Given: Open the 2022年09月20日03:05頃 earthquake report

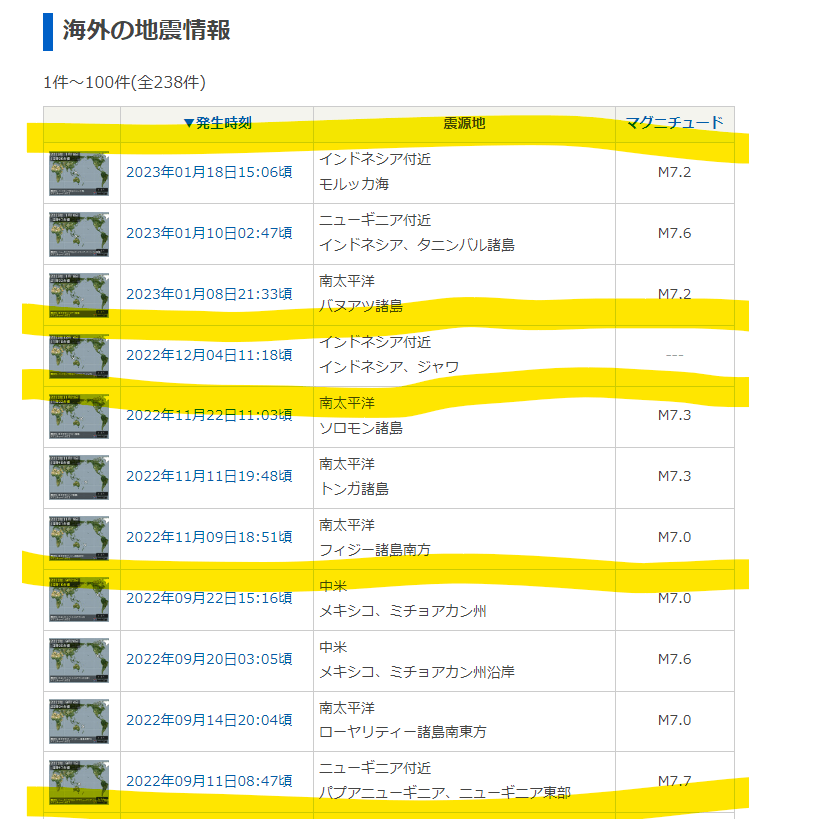Looking at the screenshot, I should click(209, 659).
